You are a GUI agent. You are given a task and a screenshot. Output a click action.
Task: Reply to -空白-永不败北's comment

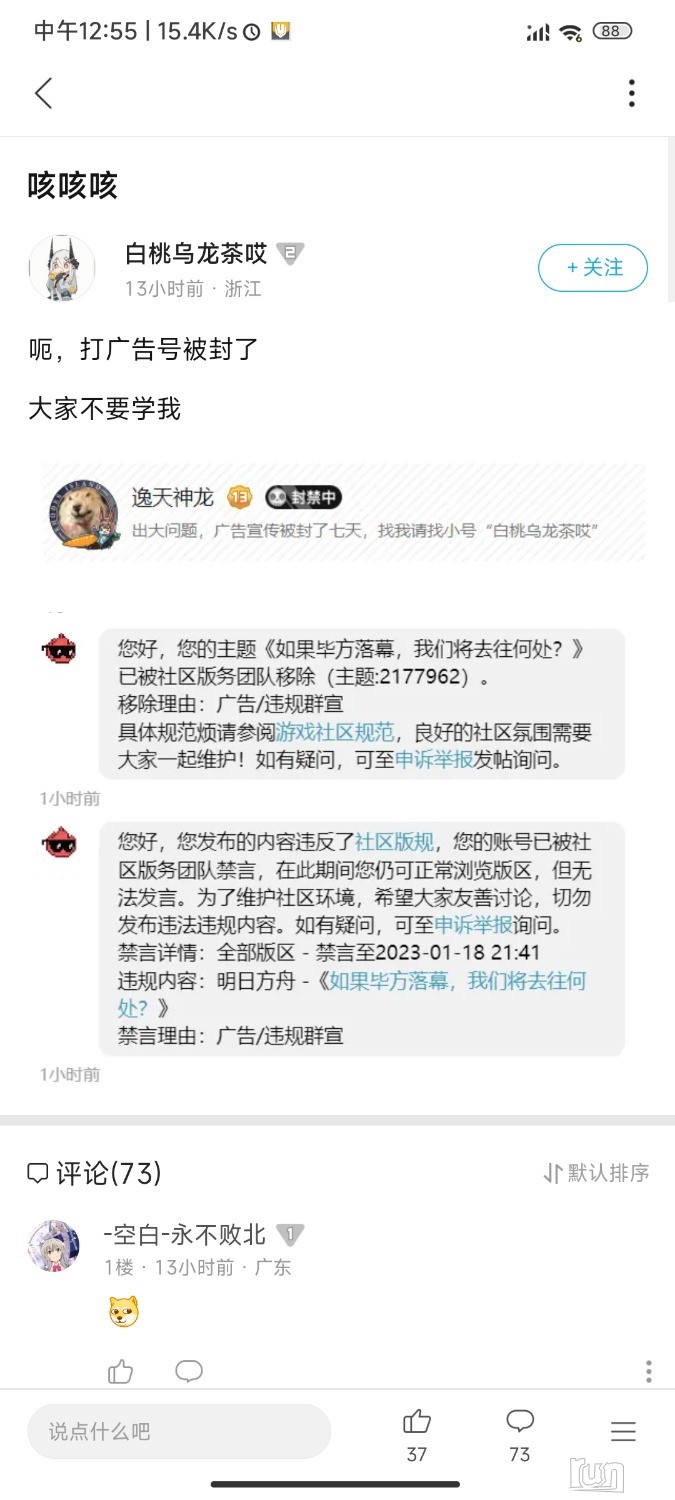(x=189, y=1371)
